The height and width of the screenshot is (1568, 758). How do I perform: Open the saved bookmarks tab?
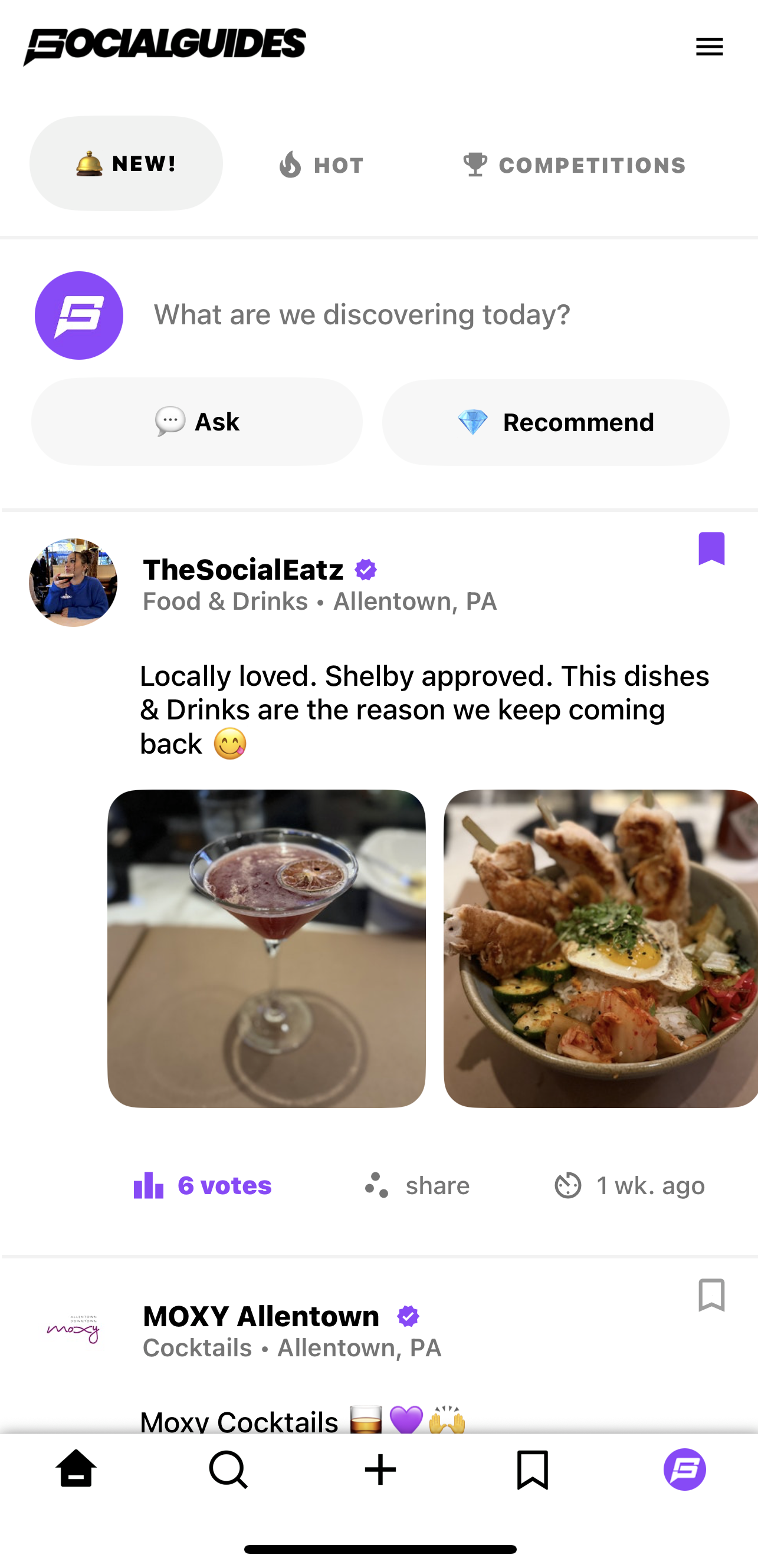[x=532, y=1469]
